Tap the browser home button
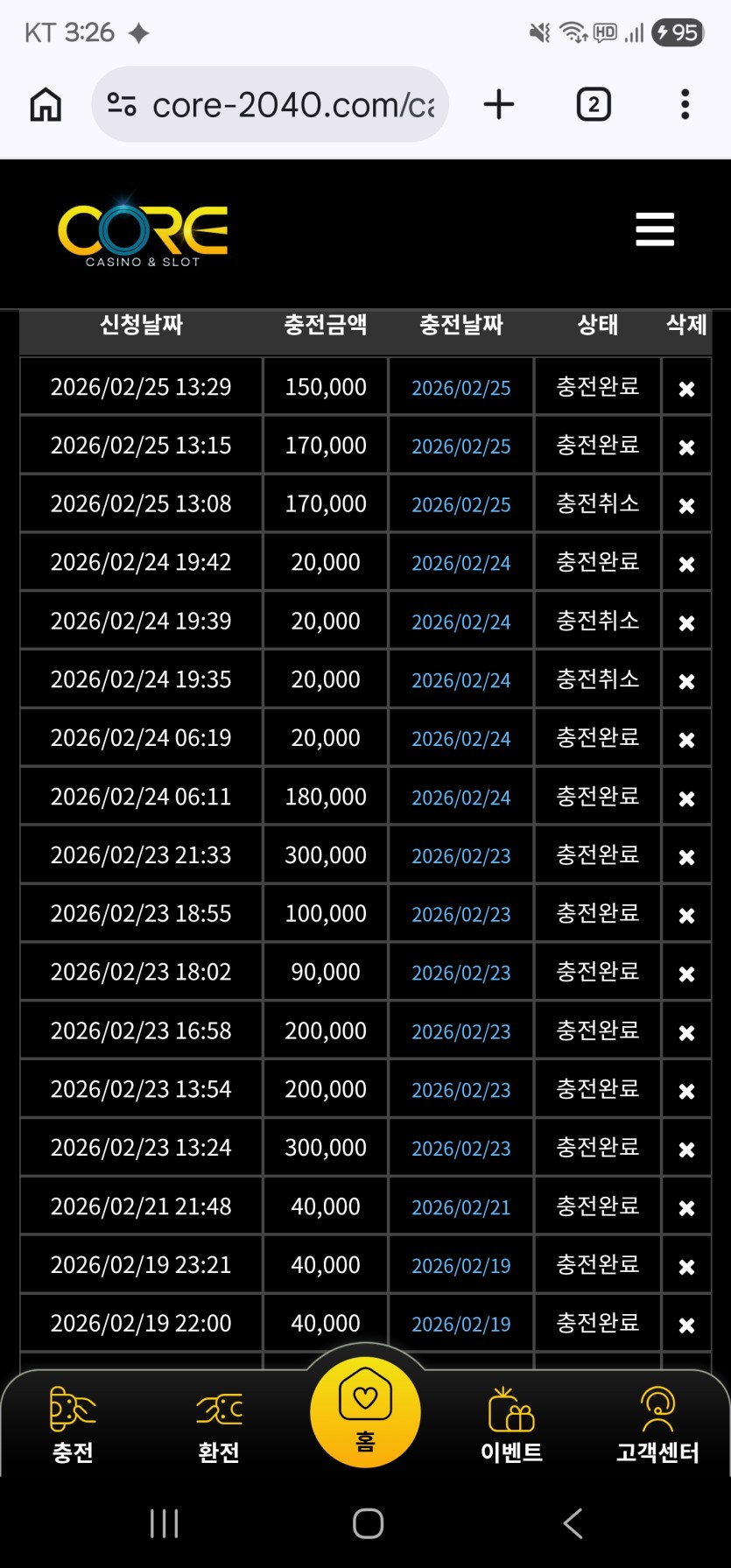Viewport: 731px width, 1568px height. pos(46,105)
